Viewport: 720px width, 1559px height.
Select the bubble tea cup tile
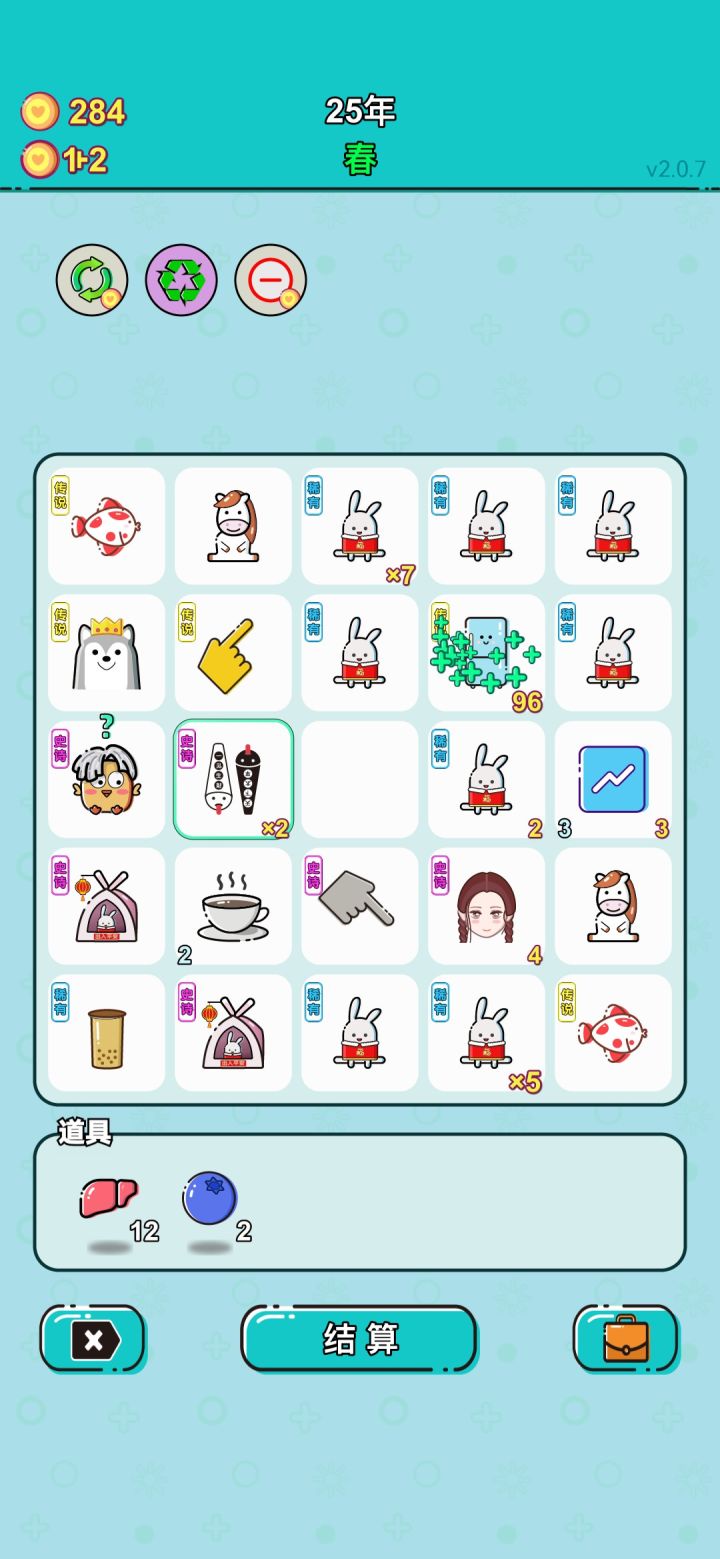106,1033
